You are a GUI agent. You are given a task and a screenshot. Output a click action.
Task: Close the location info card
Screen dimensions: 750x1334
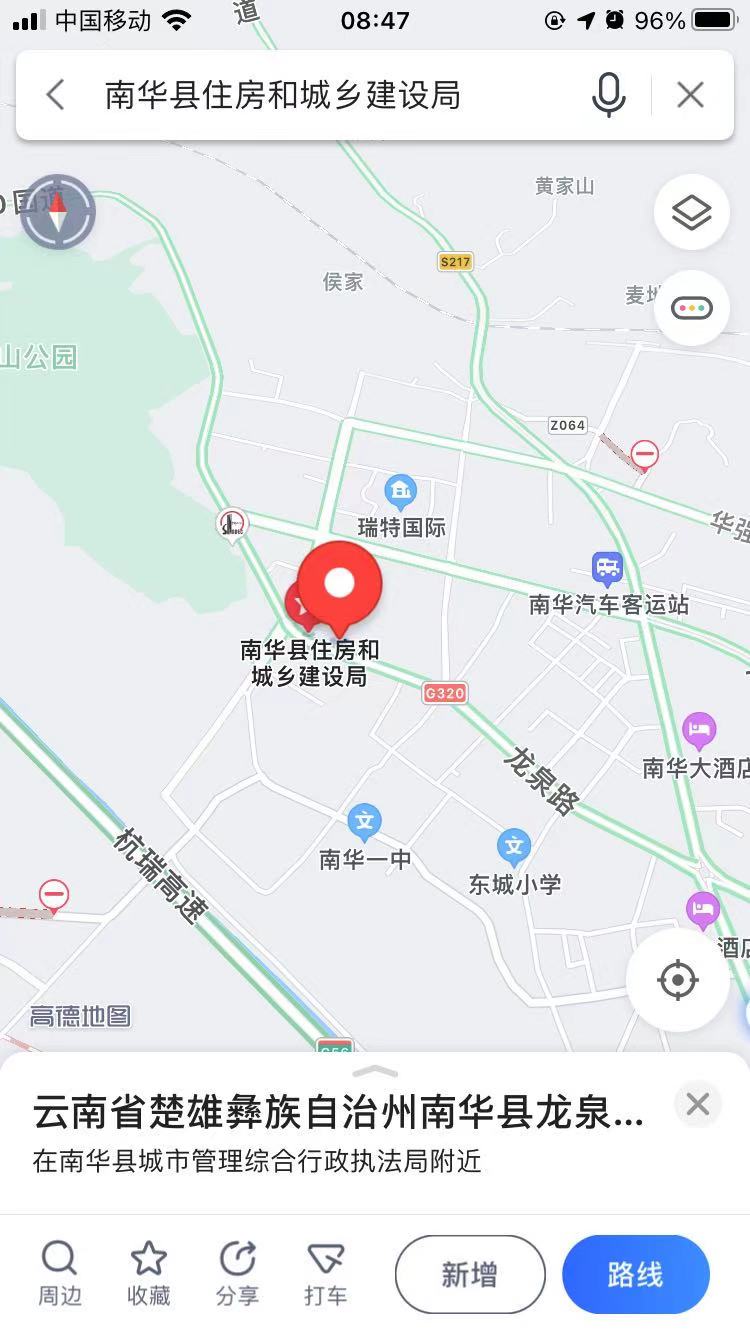click(x=698, y=1104)
